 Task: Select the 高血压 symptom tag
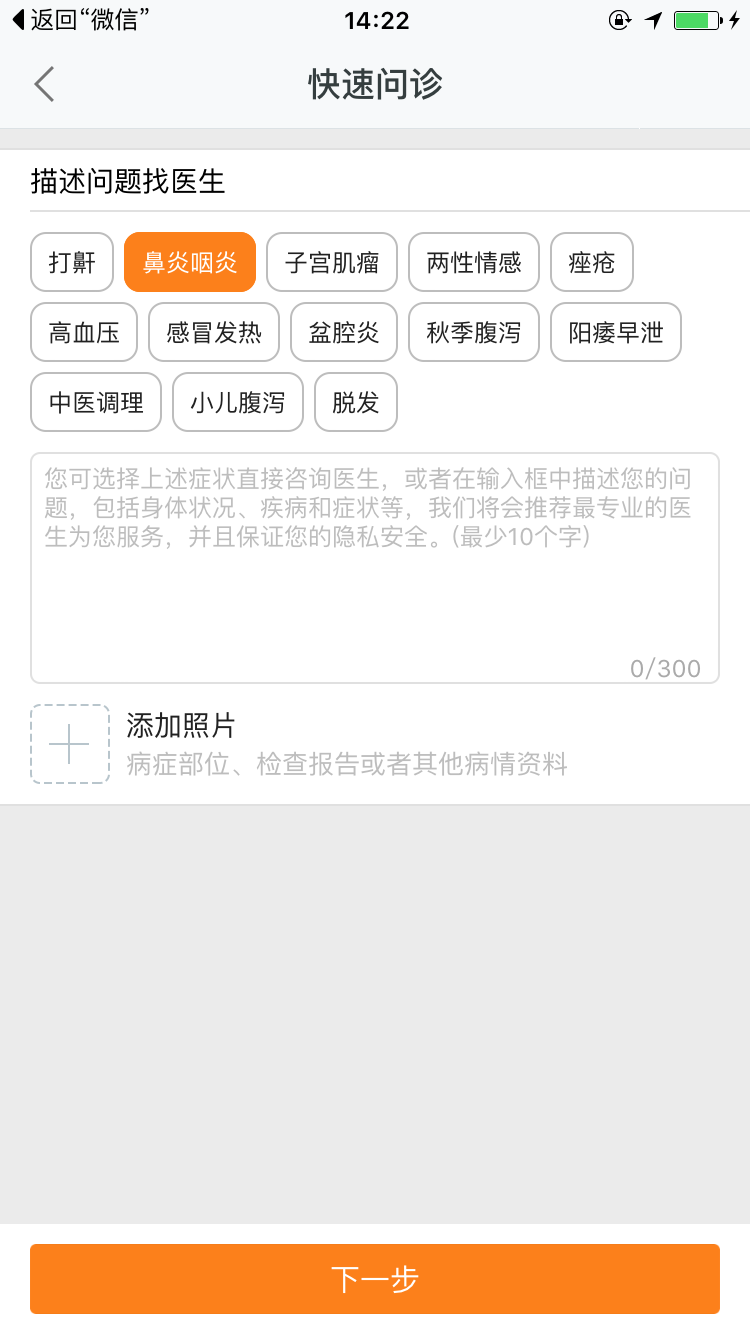(x=84, y=332)
